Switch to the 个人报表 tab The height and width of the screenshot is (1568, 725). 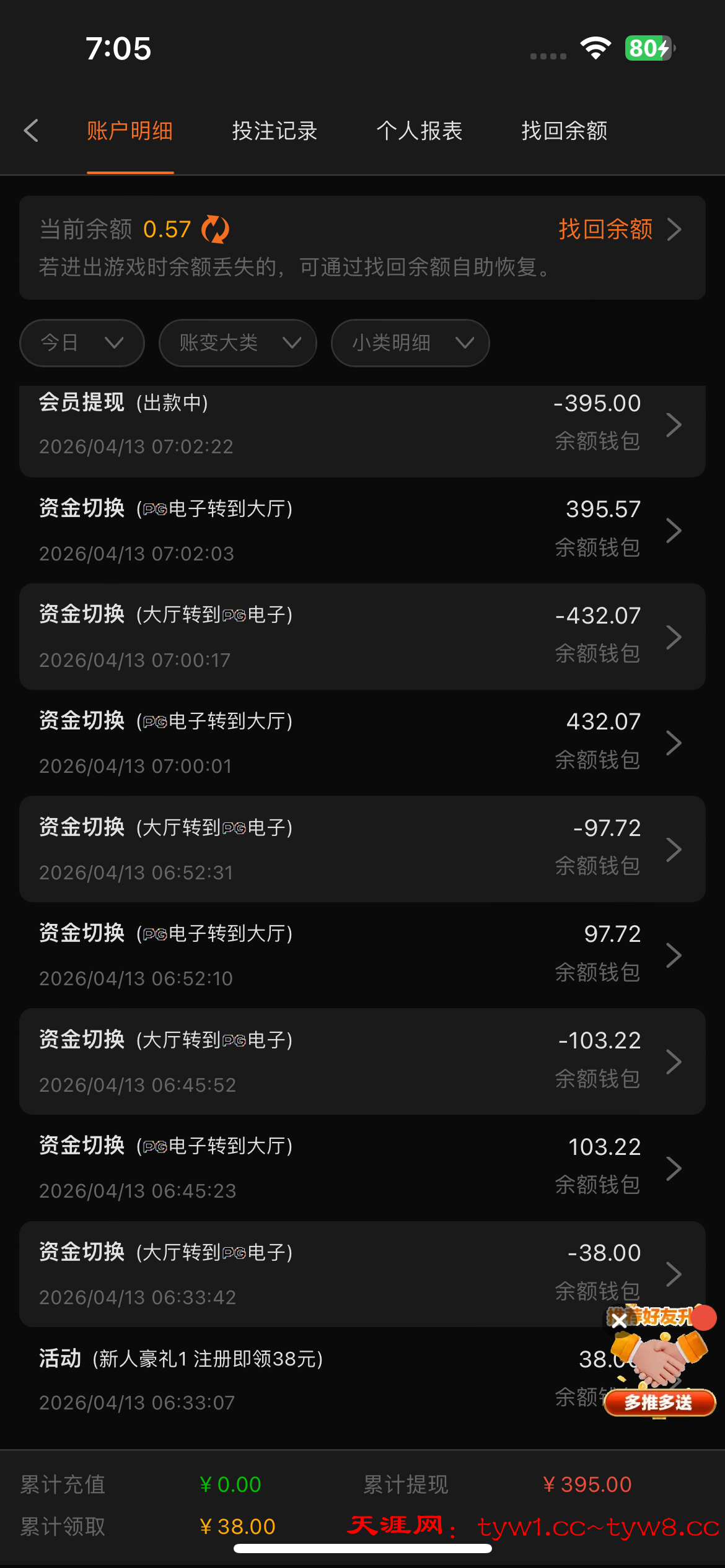point(420,131)
